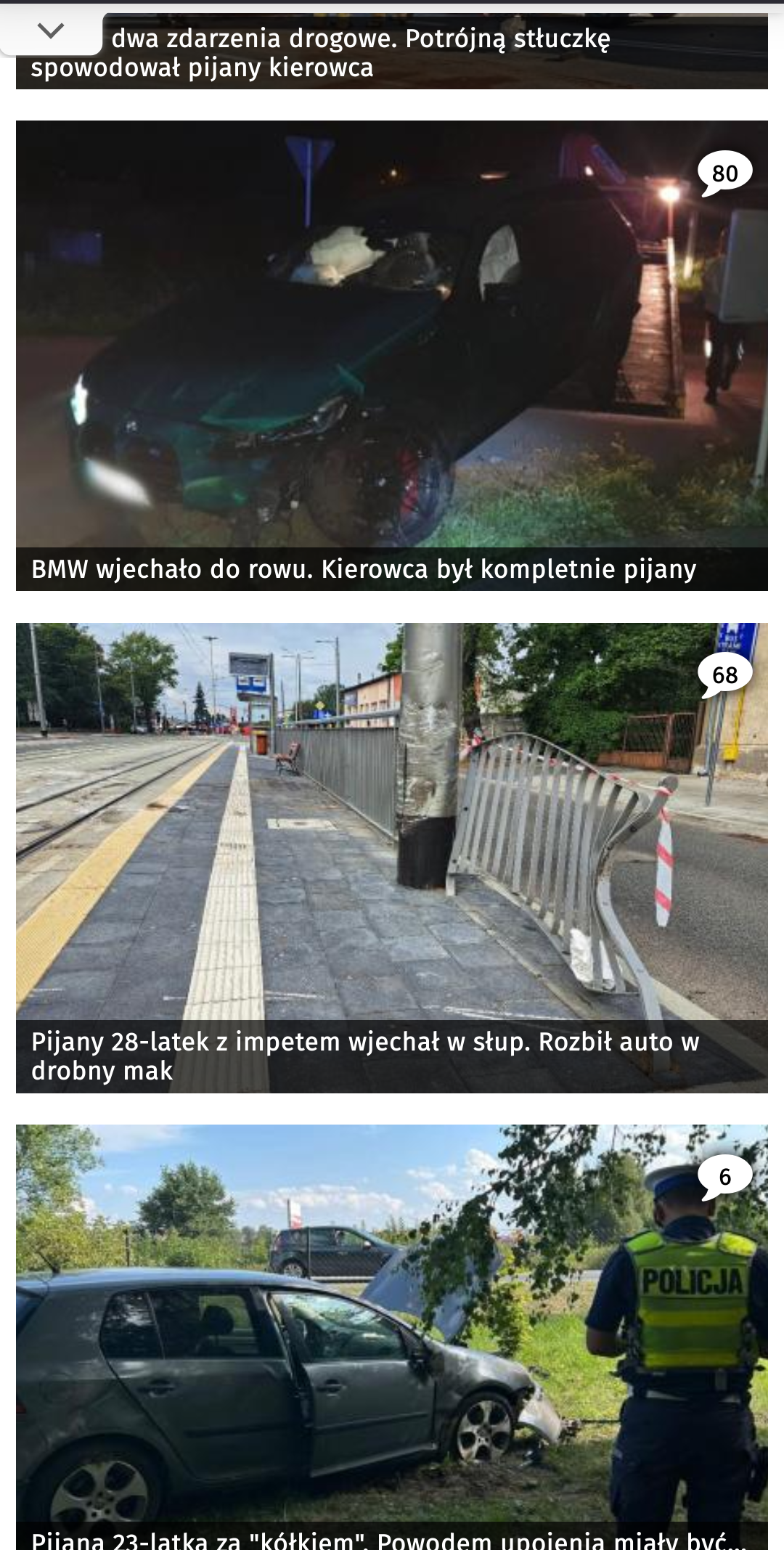Screen dimensions: 784x1550
Task: Open the Pijany 28-latek article
Action: [392, 857]
